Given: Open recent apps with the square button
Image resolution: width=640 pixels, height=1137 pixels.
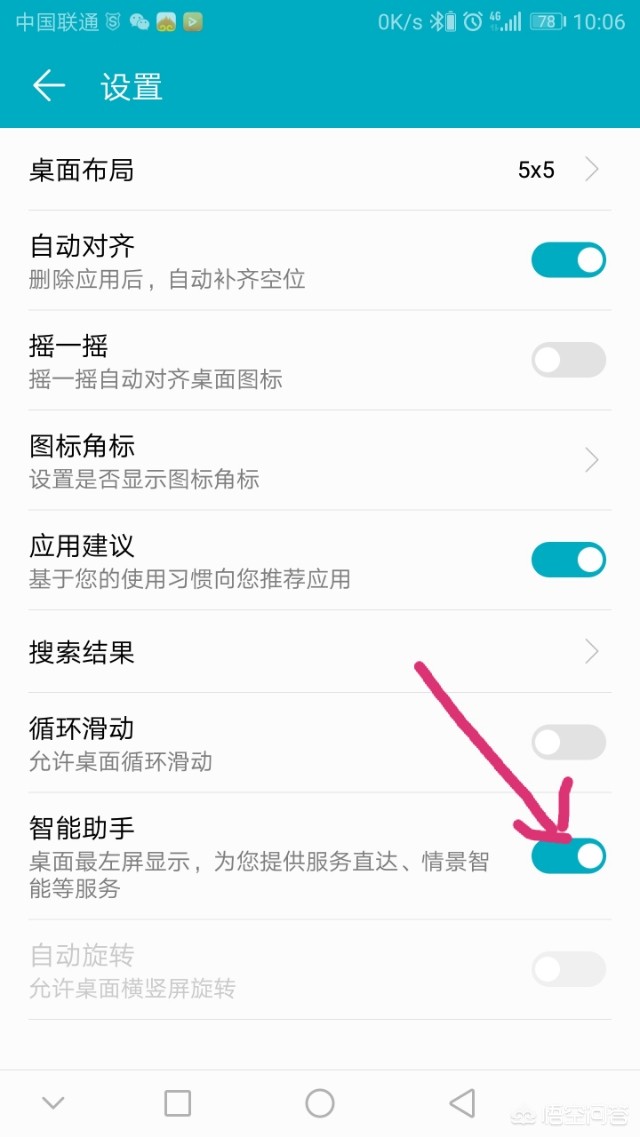Looking at the screenshot, I should click(177, 1103).
